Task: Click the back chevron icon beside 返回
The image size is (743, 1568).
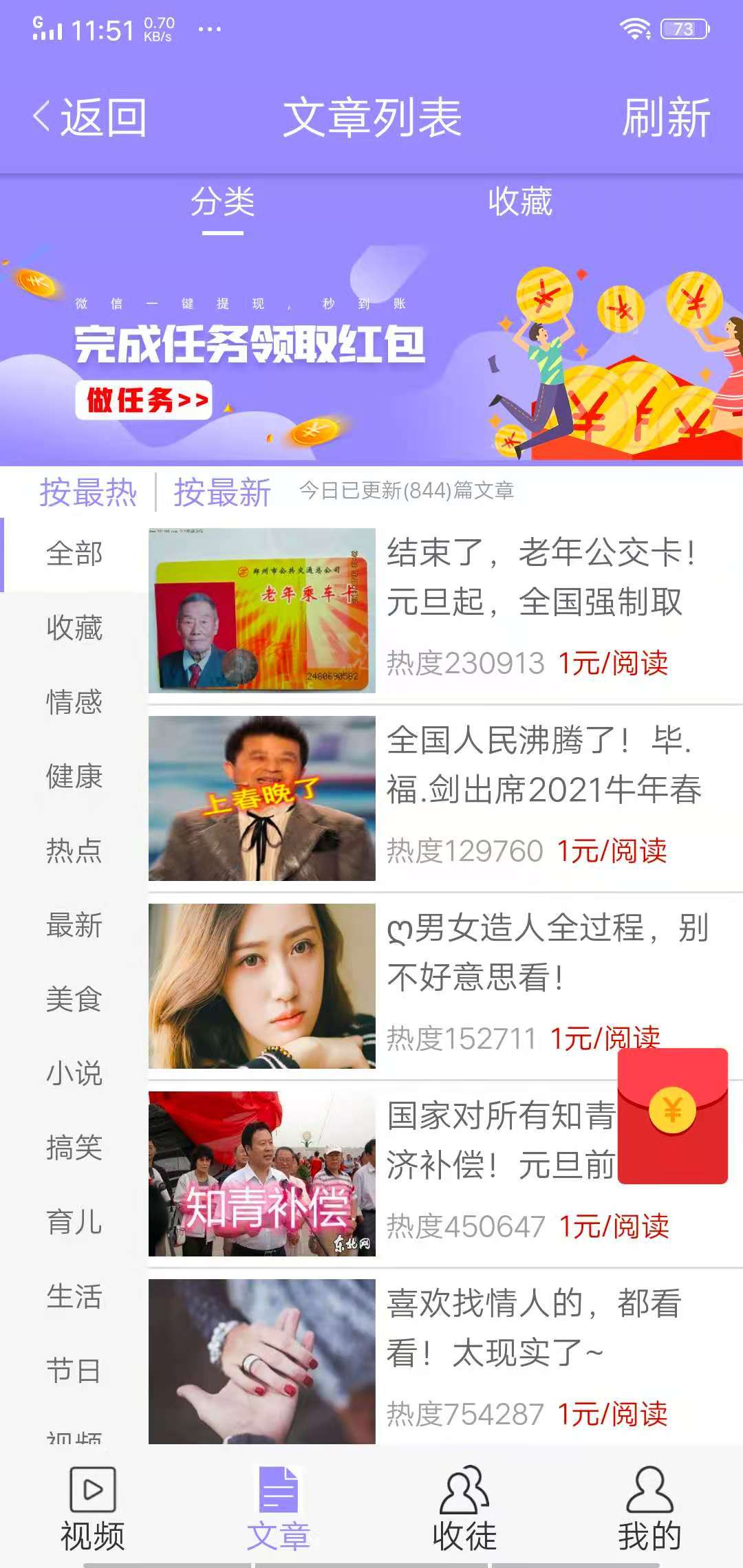Action: click(x=41, y=117)
